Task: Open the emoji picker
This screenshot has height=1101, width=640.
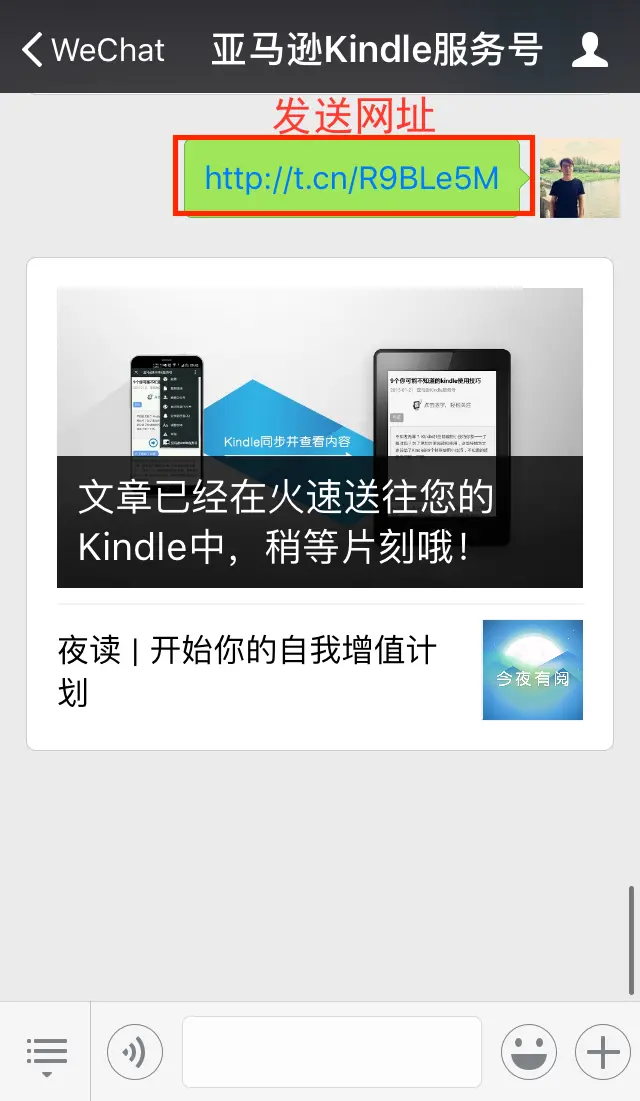Action: click(528, 1052)
